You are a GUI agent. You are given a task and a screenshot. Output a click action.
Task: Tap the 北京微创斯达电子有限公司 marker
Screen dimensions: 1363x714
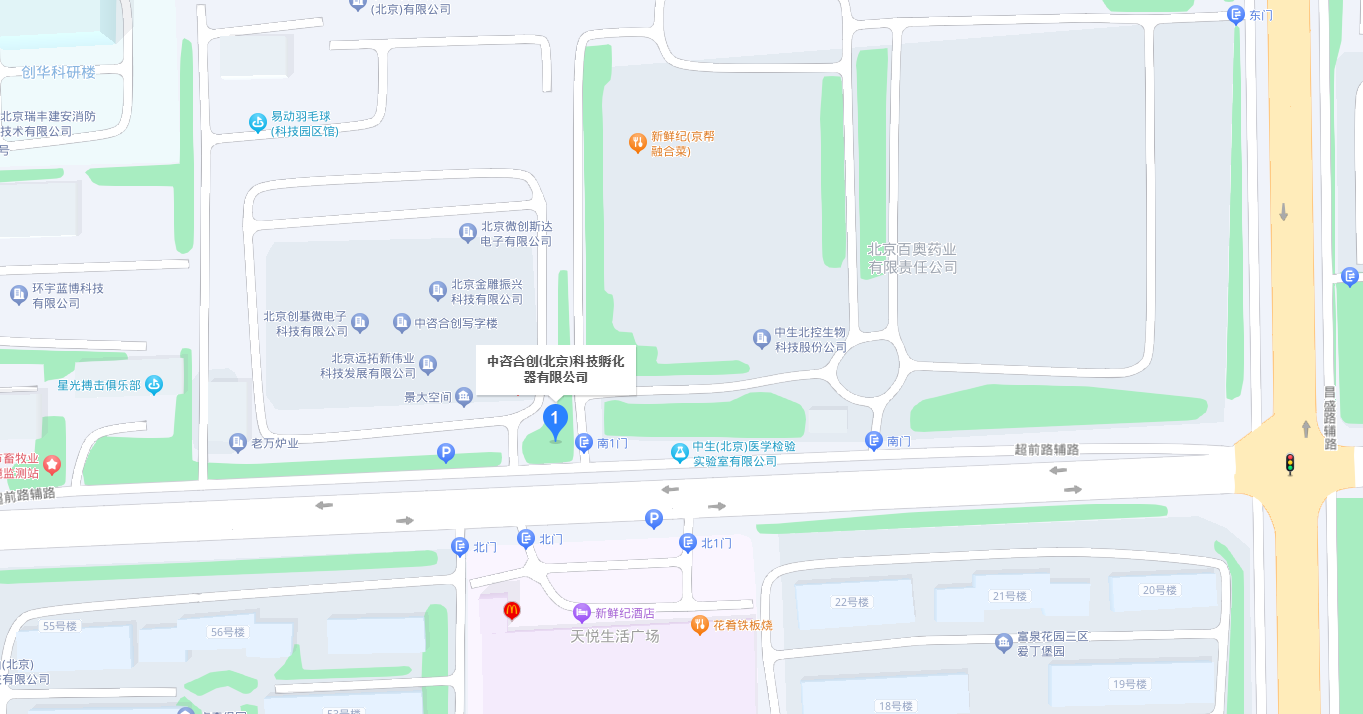(467, 233)
